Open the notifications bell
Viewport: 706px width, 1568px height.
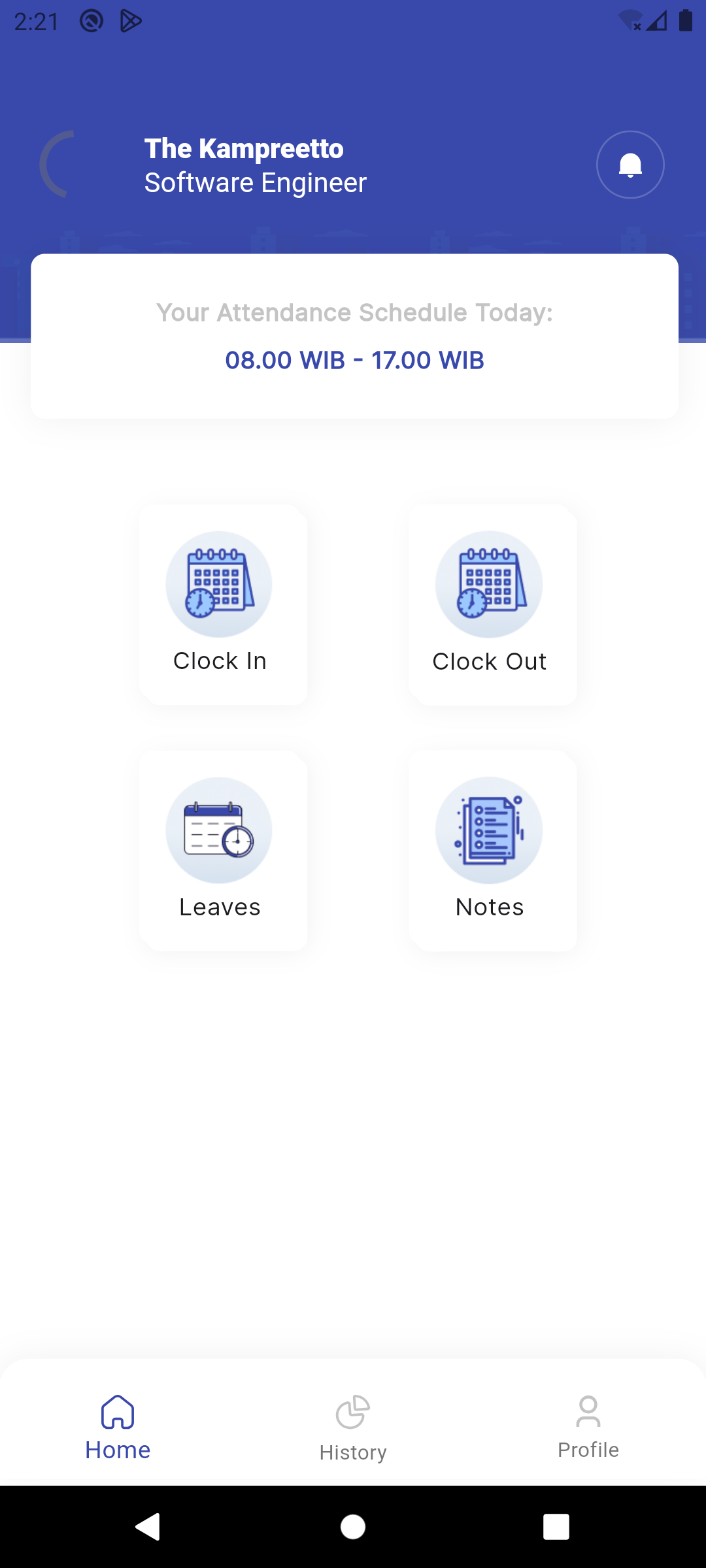click(x=630, y=165)
